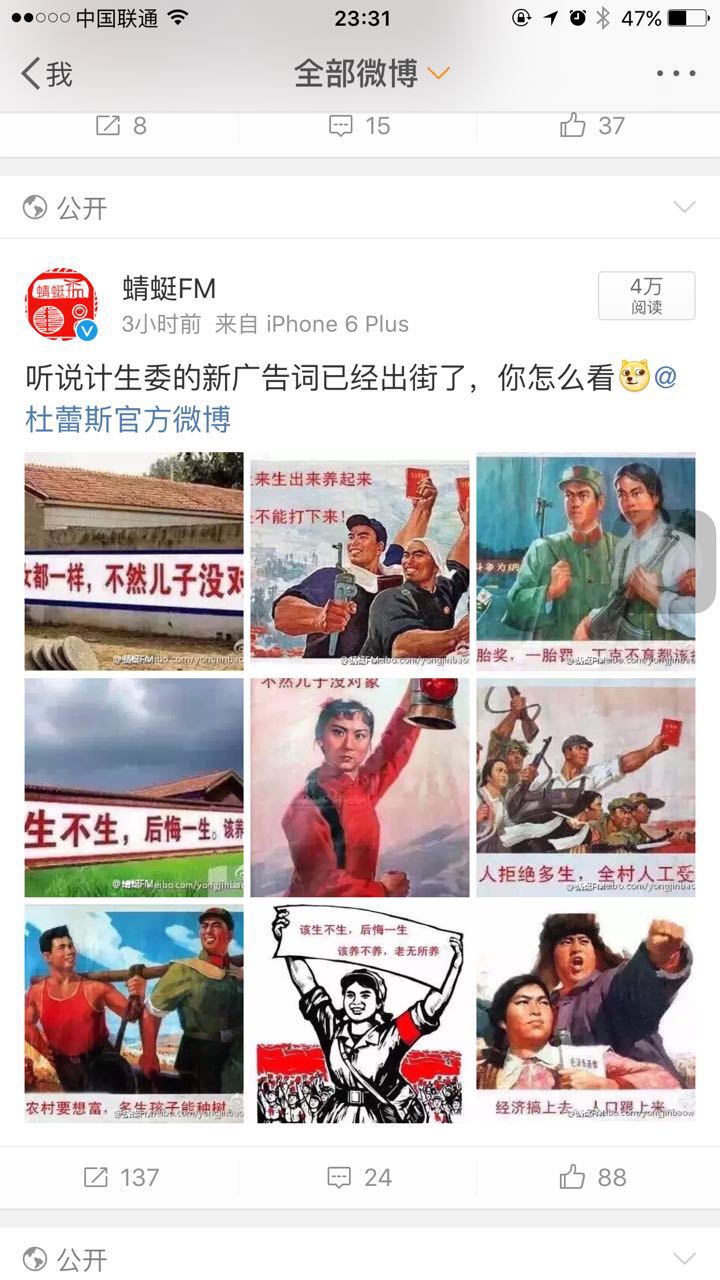
Task: Comment on the 蜻蜓FM post (24)
Action: pyautogui.click(x=360, y=1177)
